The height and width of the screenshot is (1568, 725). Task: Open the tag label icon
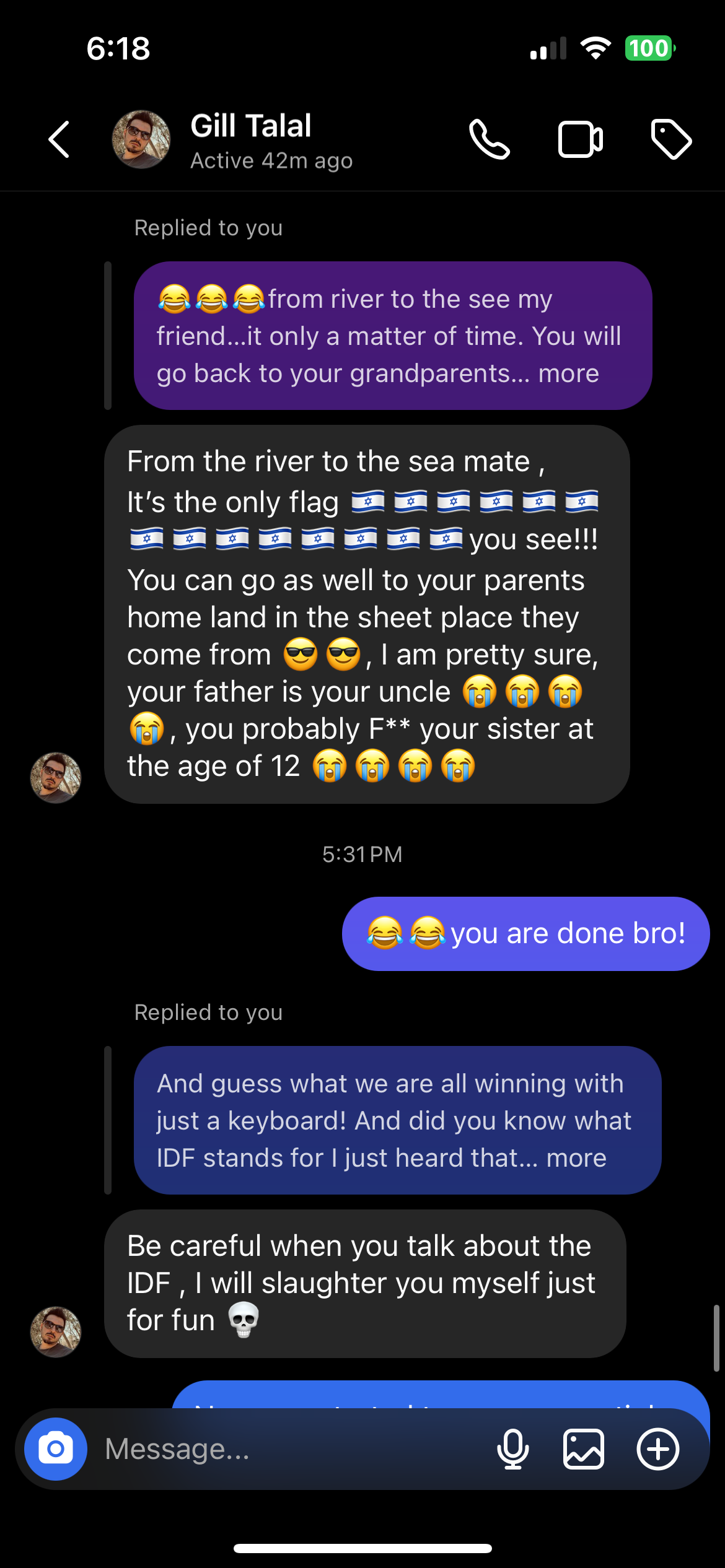click(671, 139)
